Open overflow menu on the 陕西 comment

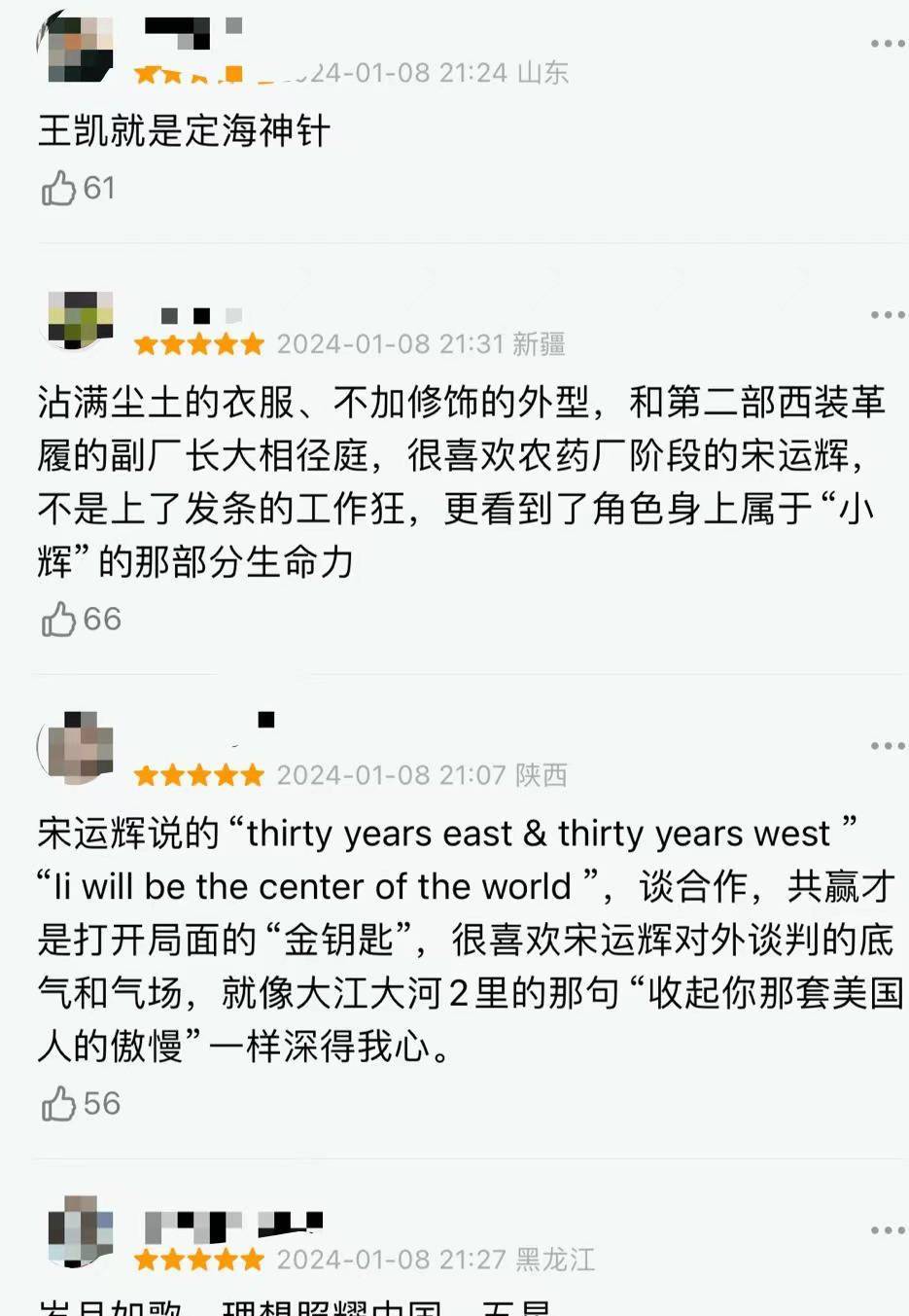click(887, 746)
